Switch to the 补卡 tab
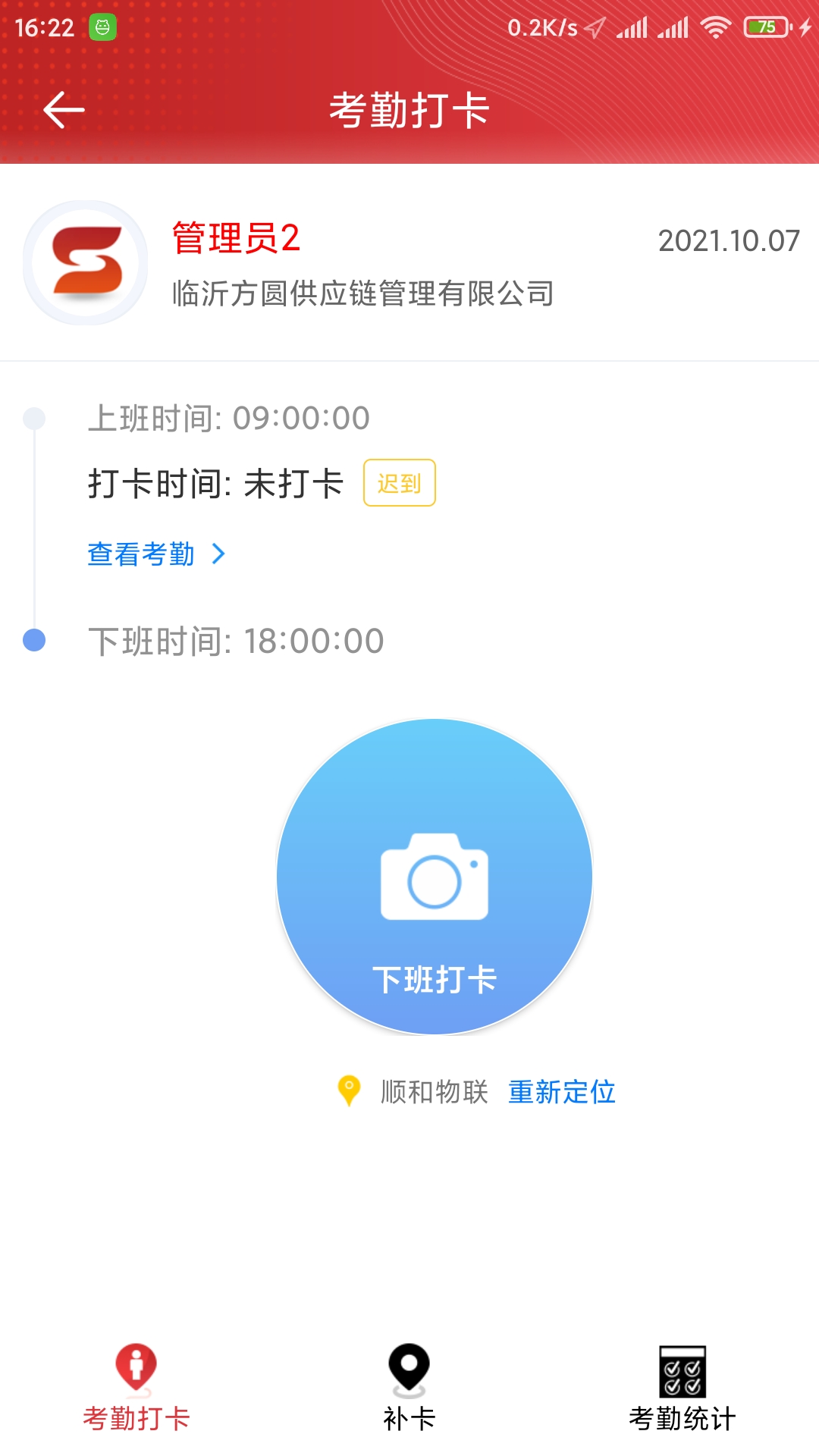Image resolution: width=819 pixels, height=1456 pixels. [409, 1388]
